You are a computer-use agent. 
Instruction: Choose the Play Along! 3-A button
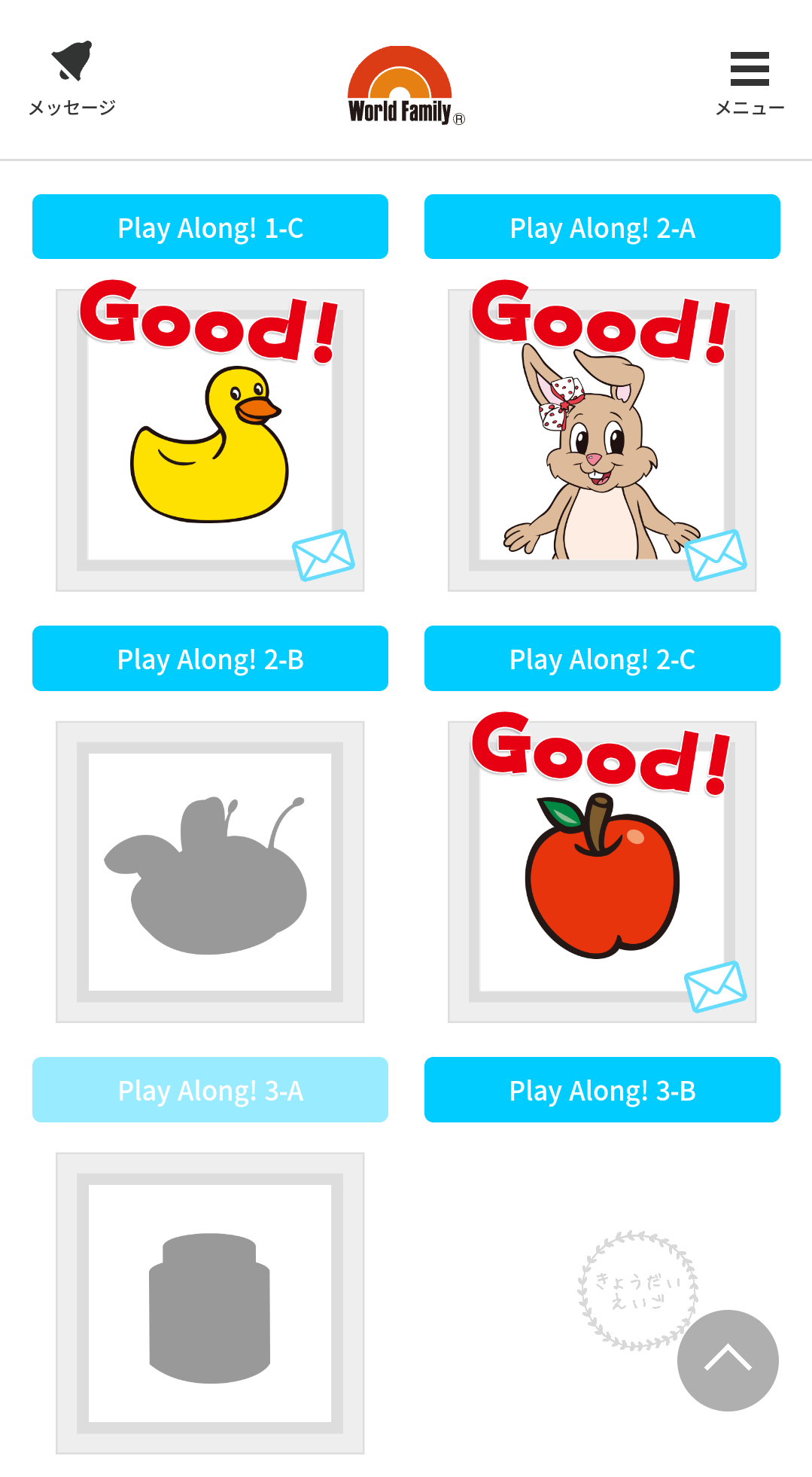point(210,1090)
